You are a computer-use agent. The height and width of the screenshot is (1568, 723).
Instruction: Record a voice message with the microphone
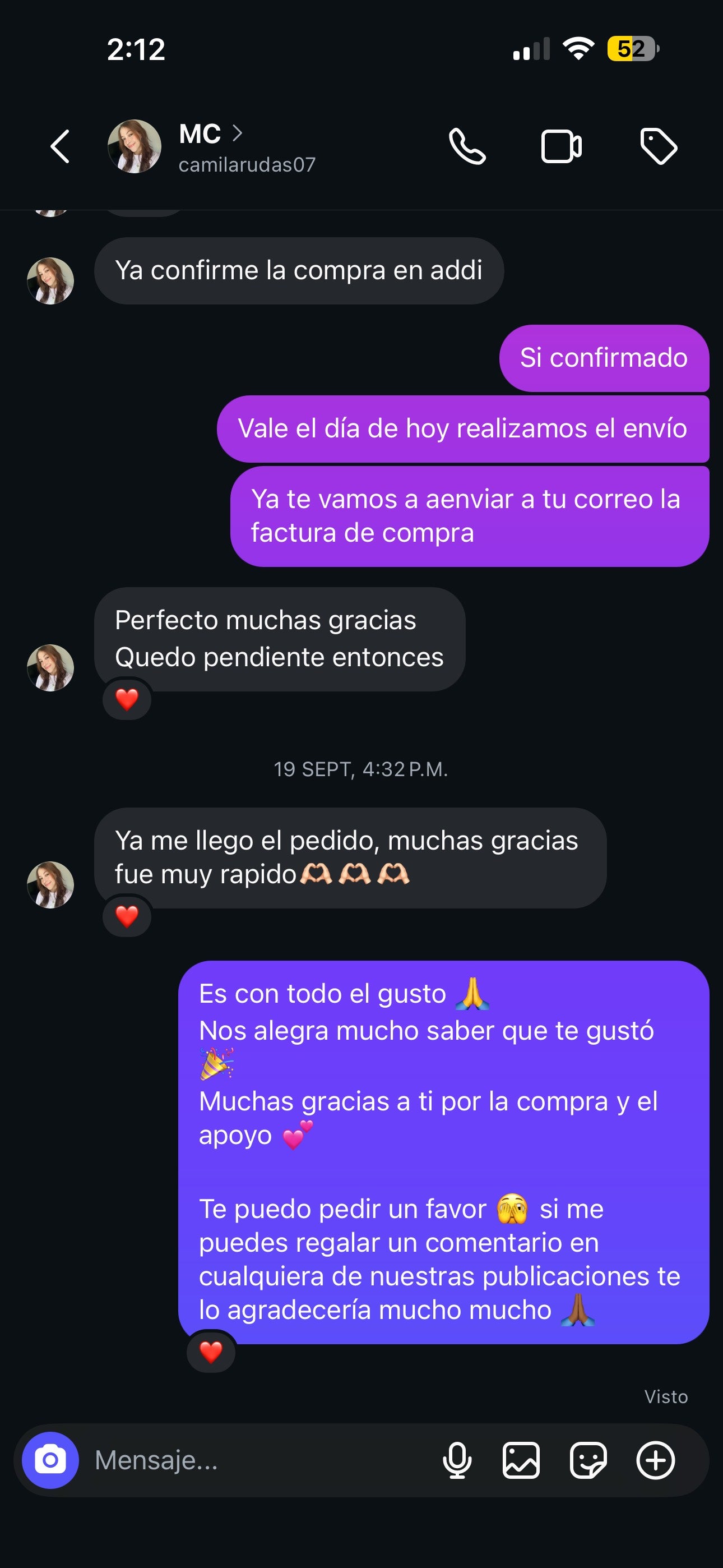click(x=457, y=1460)
